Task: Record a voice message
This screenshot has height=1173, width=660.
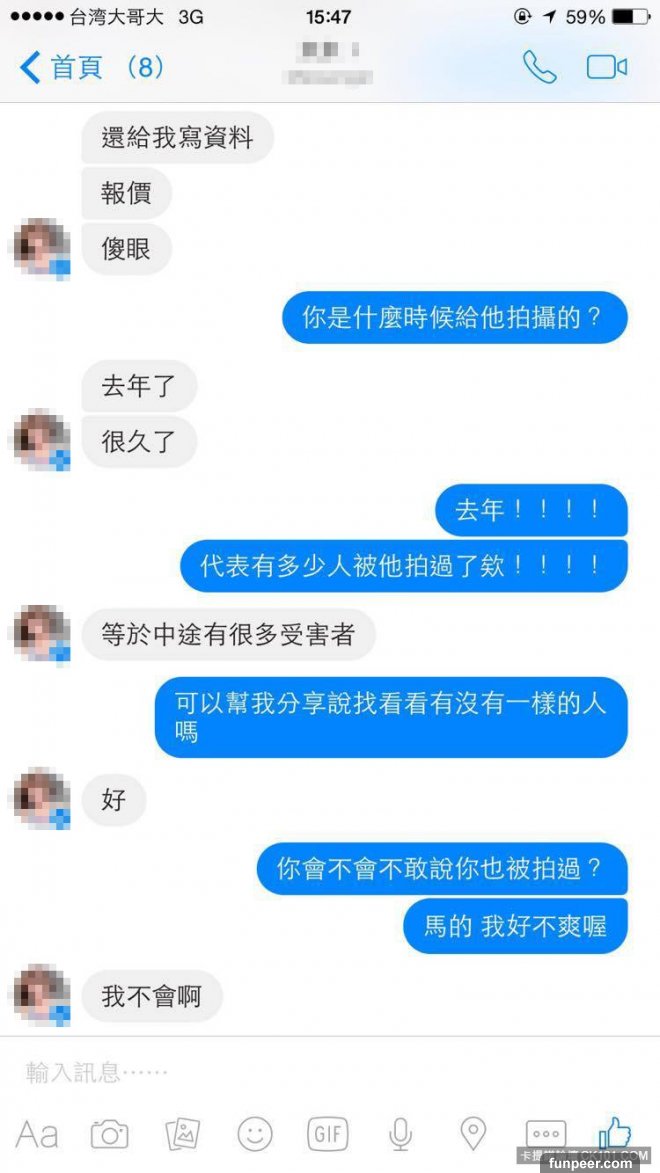Action: 400,1134
